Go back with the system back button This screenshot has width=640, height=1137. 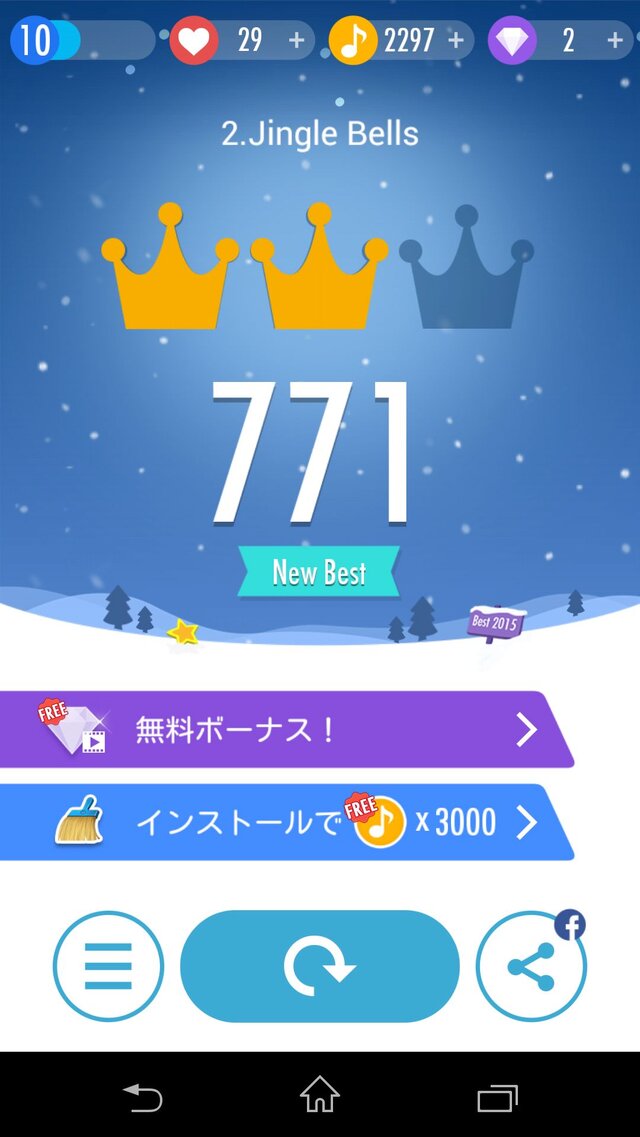coord(143,1097)
